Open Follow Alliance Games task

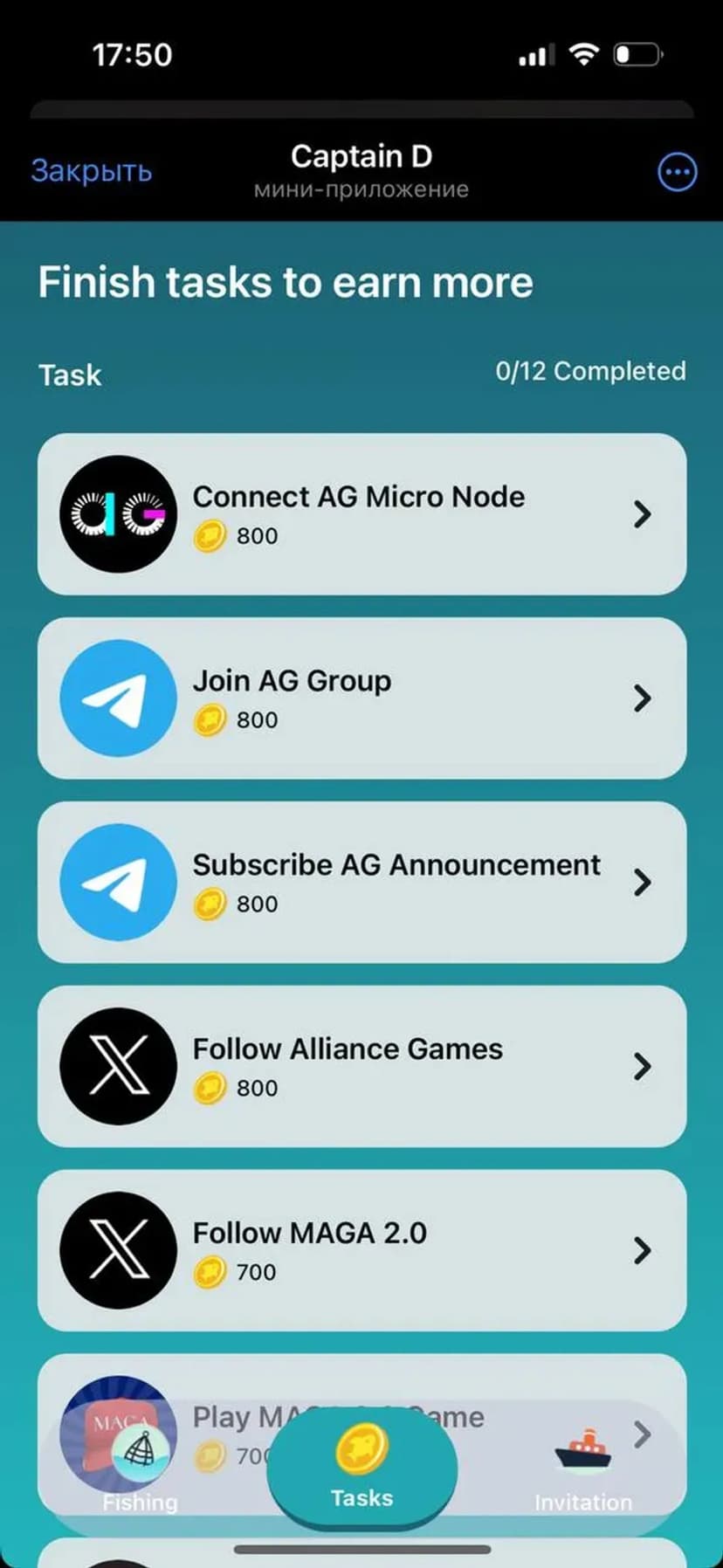[361, 1067]
